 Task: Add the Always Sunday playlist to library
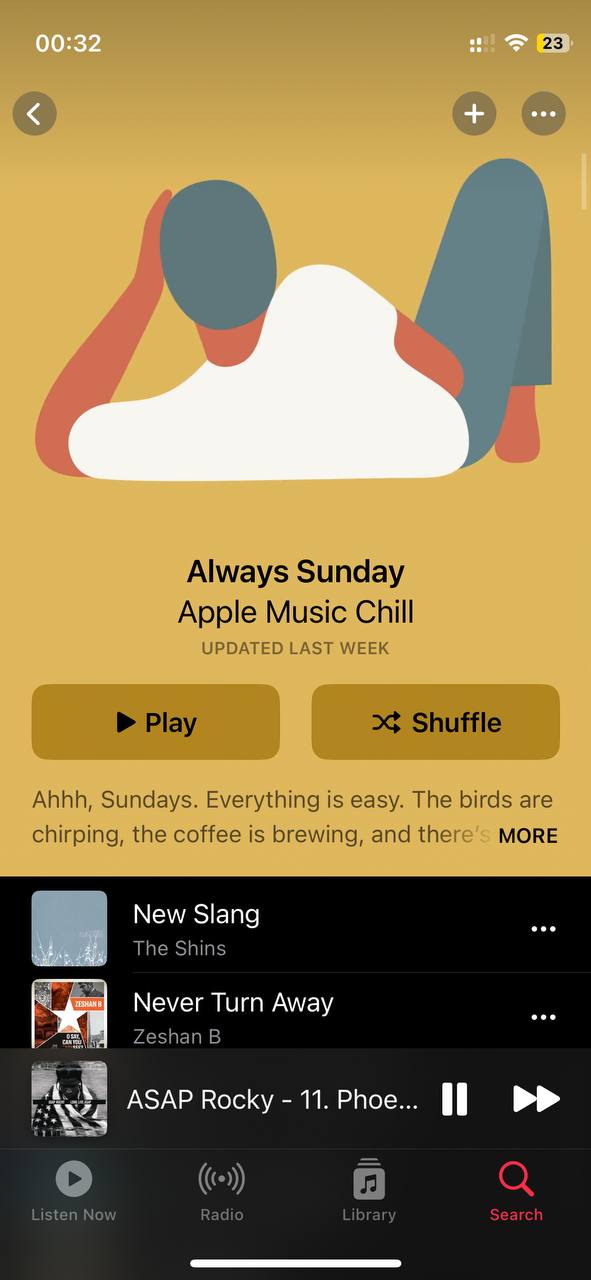pos(474,114)
